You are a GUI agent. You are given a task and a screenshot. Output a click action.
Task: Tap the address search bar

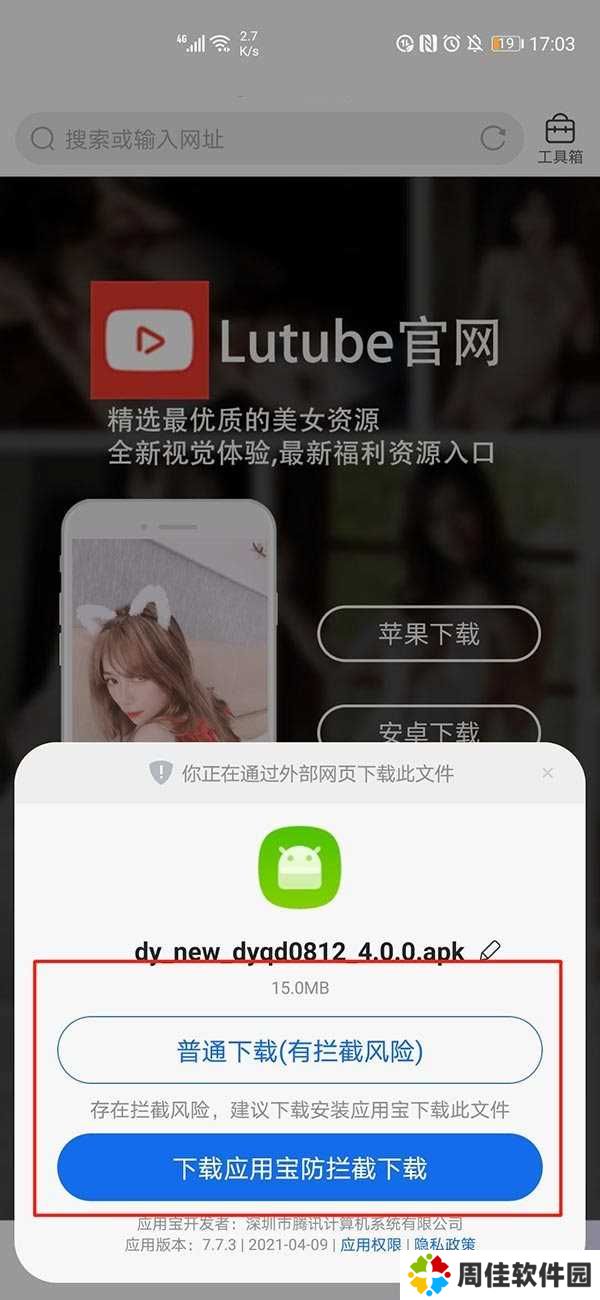click(250, 139)
